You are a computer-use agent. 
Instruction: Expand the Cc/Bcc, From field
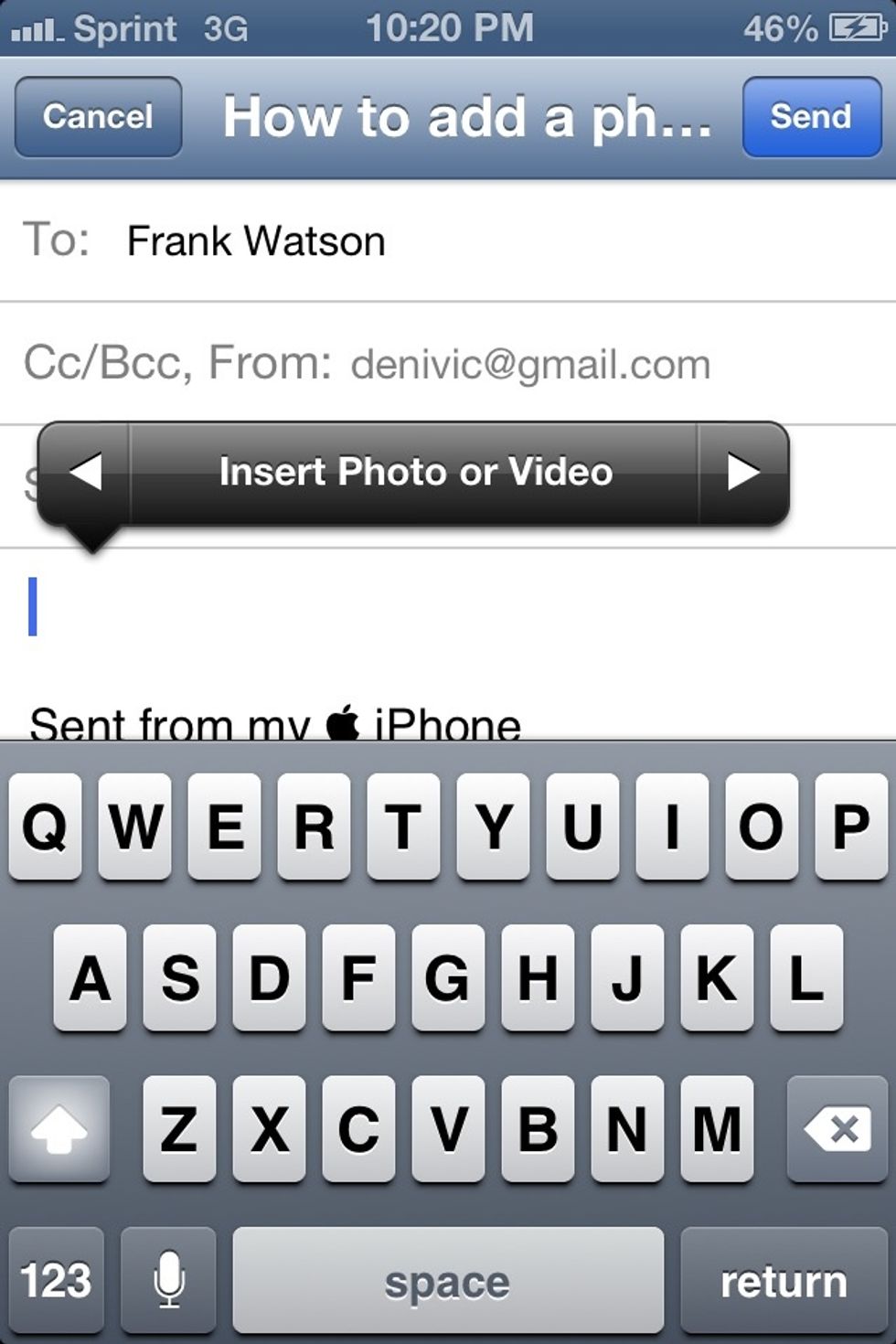(x=366, y=361)
